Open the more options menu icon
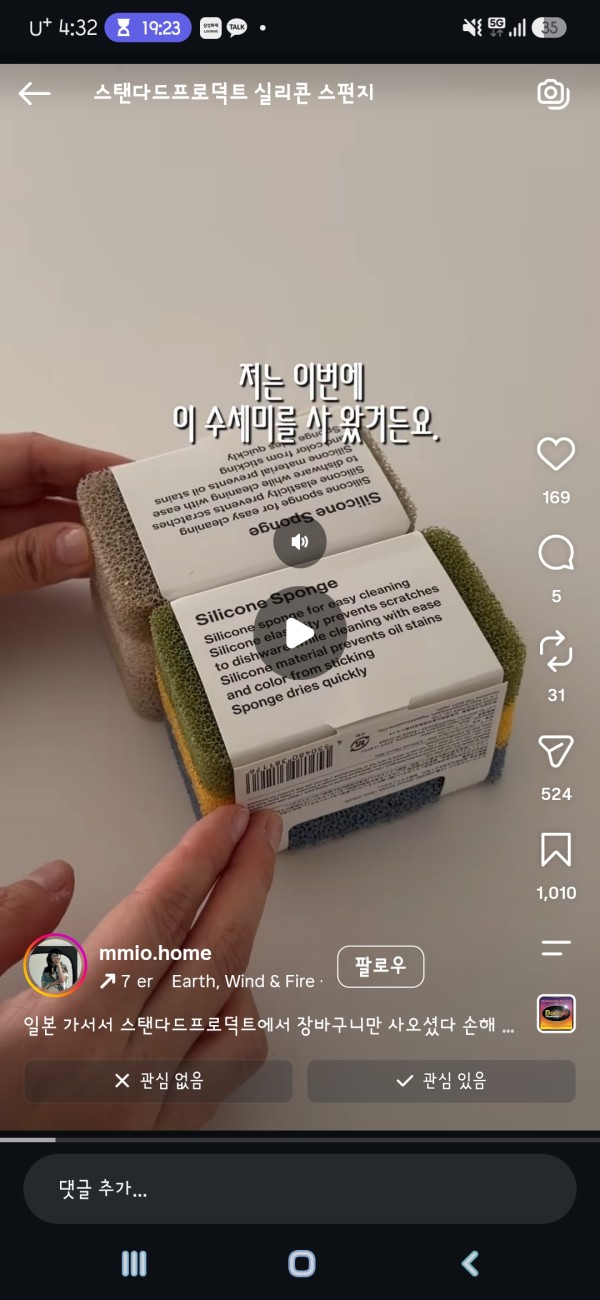This screenshot has width=600, height=1300. coord(556,948)
